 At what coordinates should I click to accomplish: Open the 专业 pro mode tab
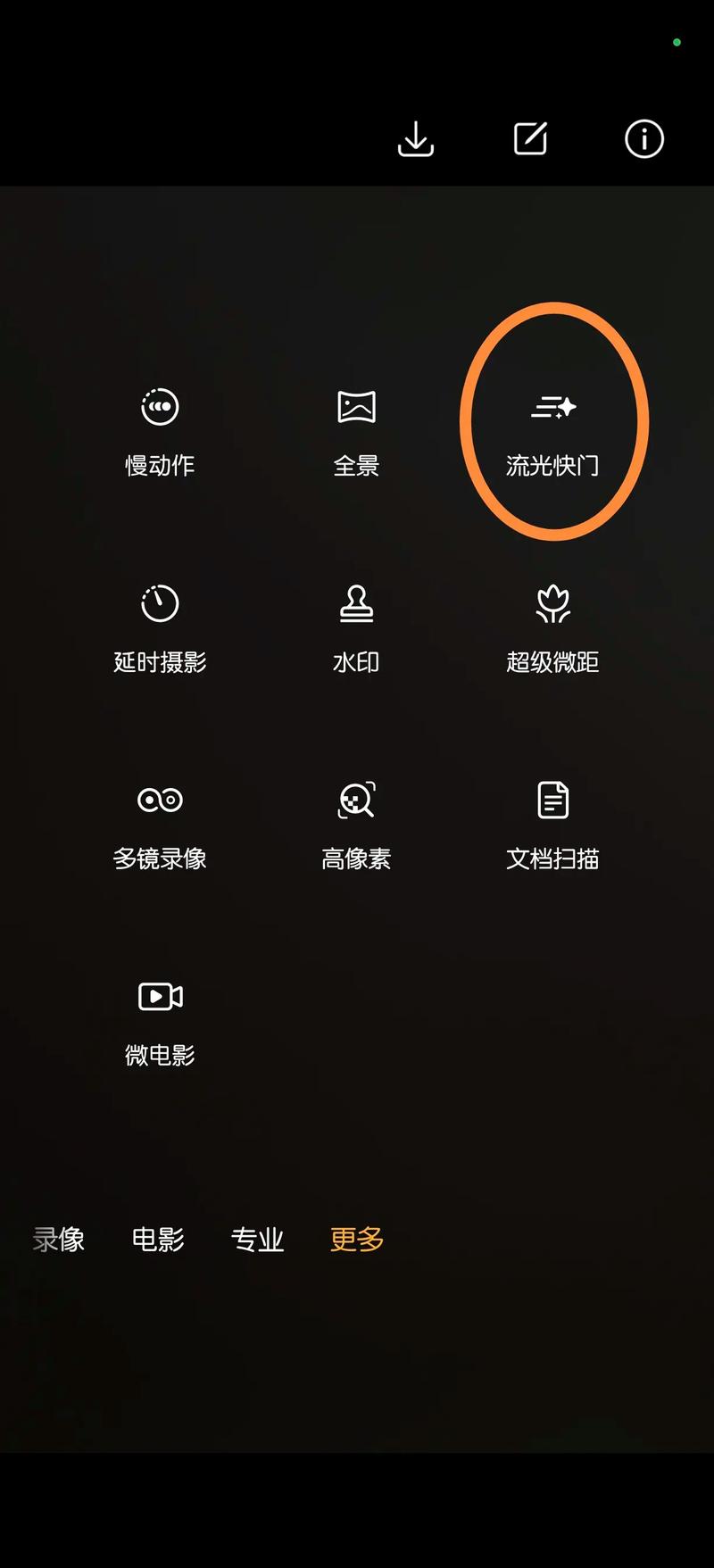click(x=258, y=1239)
